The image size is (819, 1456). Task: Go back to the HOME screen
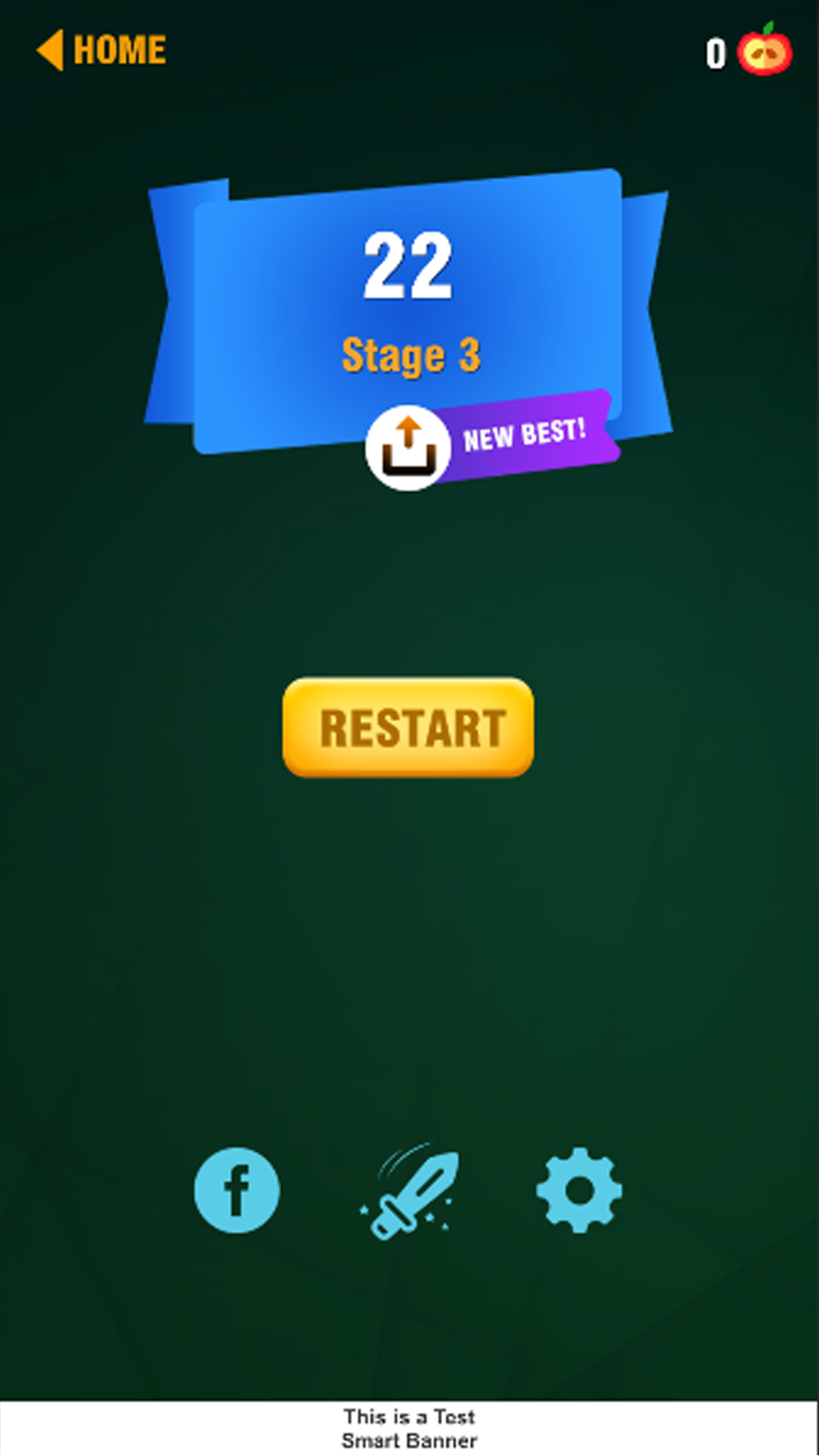pyautogui.click(x=102, y=50)
